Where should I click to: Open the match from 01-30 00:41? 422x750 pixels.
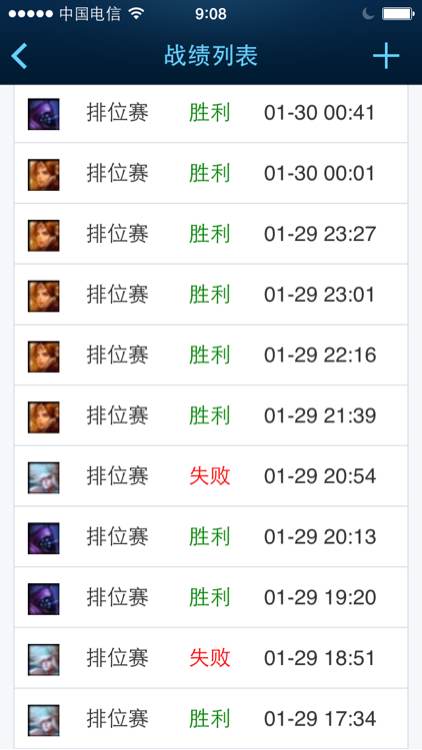click(211, 114)
